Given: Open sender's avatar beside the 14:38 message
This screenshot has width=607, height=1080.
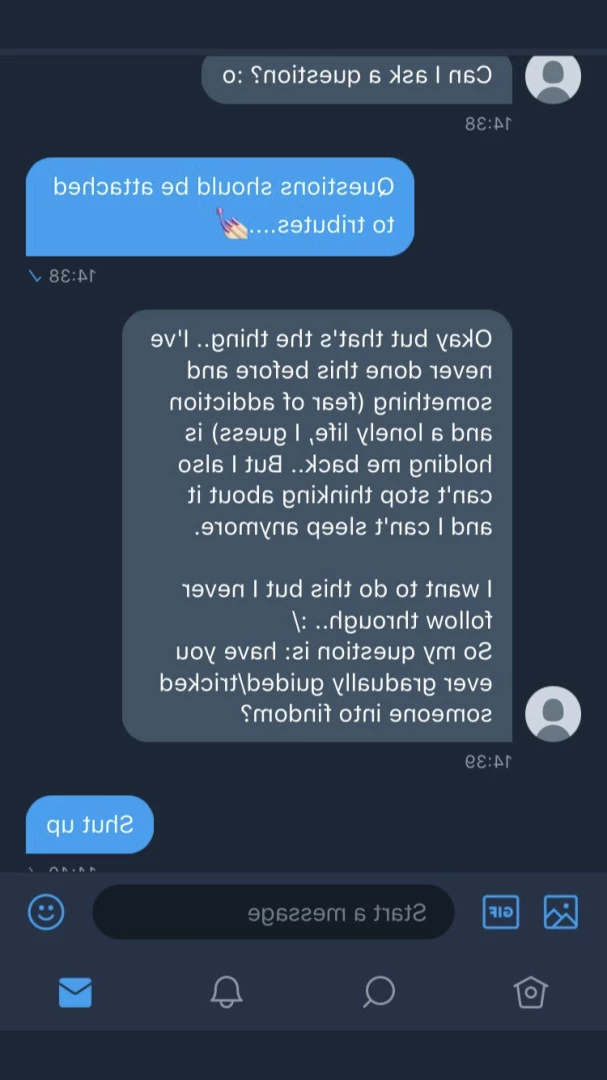Looking at the screenshot, I should 553,76.
